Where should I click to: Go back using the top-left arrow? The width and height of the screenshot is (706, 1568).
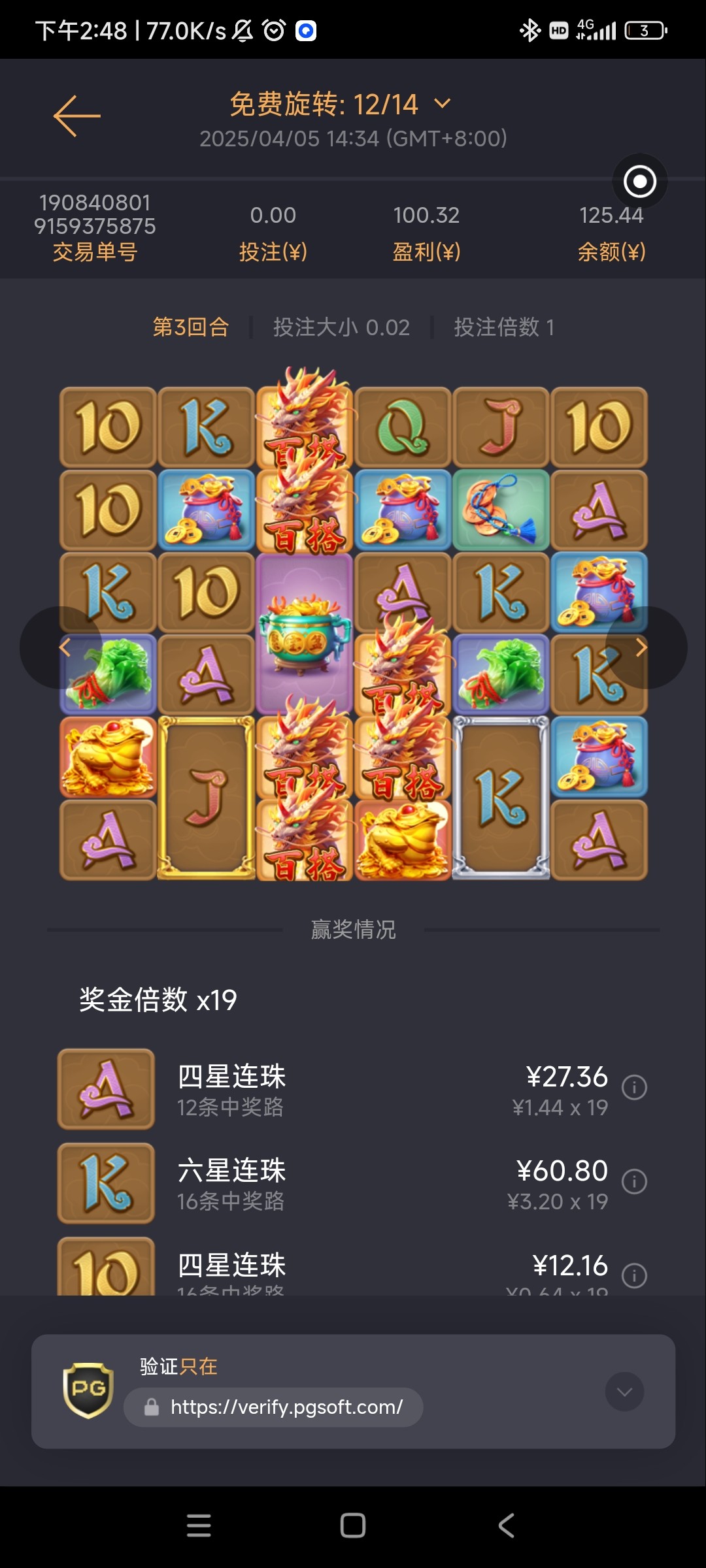pos(77,116)
